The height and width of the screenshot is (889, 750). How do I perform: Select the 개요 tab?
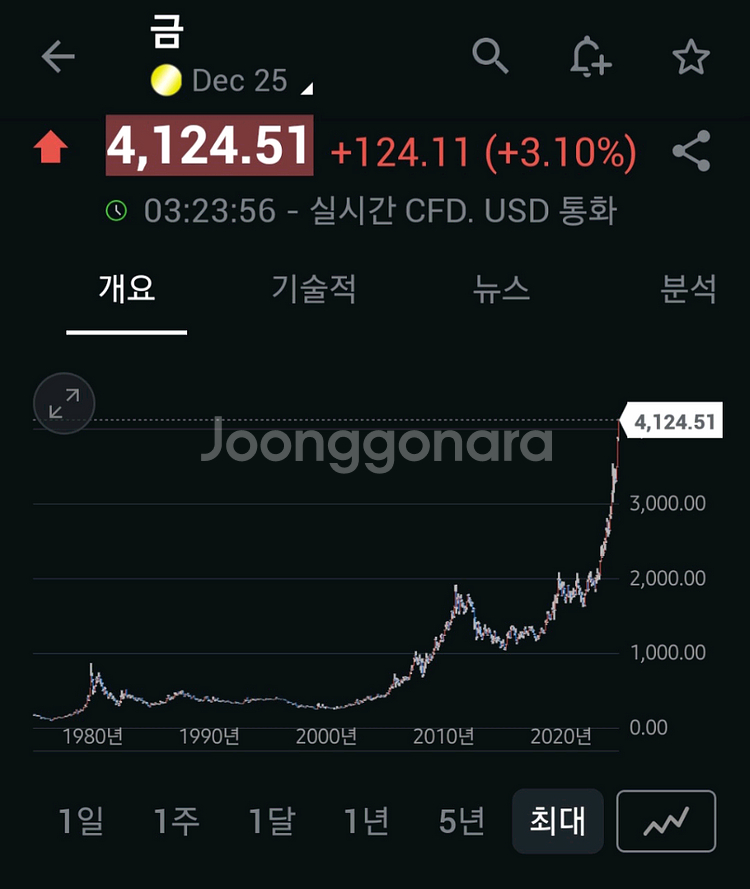coord(127,290)
